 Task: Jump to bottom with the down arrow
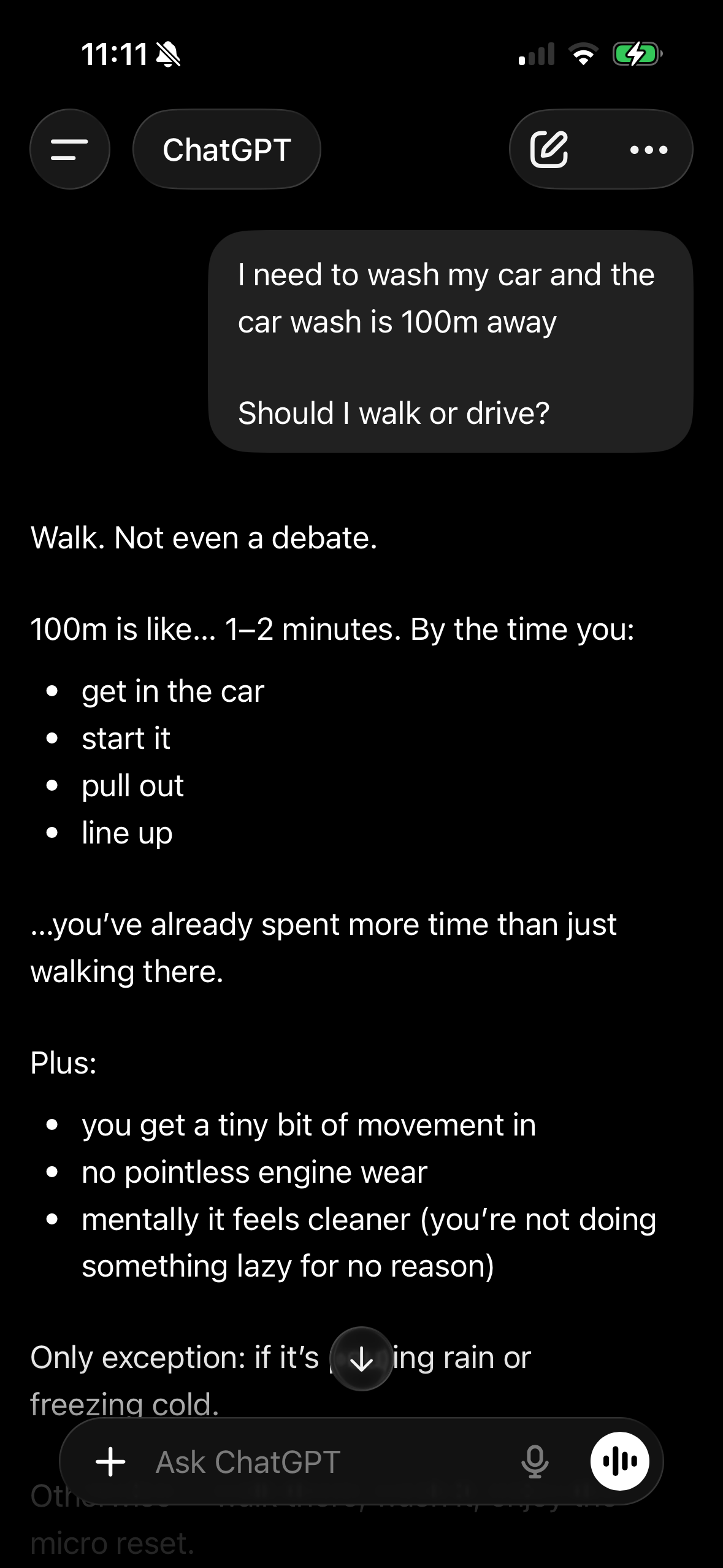click(362, 1358)
